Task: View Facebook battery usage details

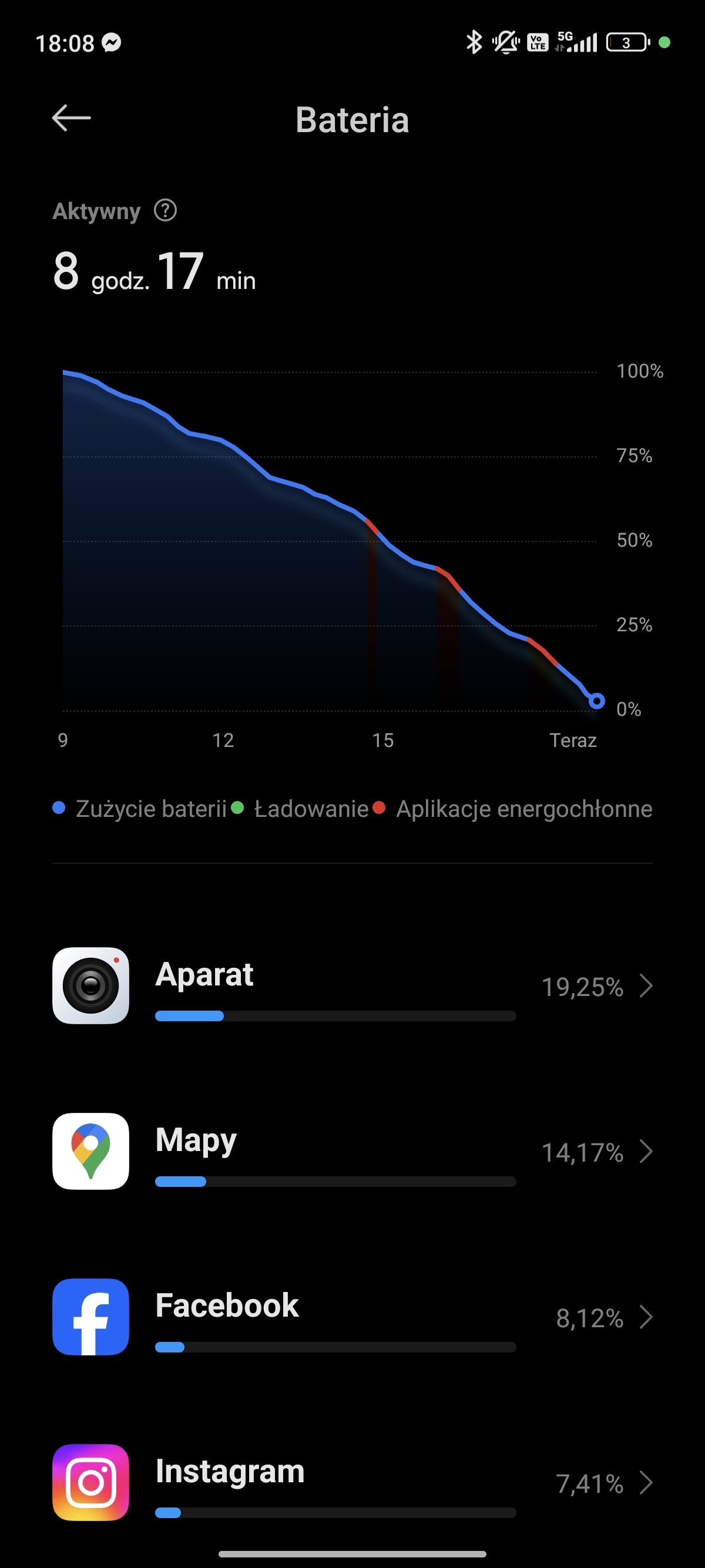Action: click(x=352, y=1317)
